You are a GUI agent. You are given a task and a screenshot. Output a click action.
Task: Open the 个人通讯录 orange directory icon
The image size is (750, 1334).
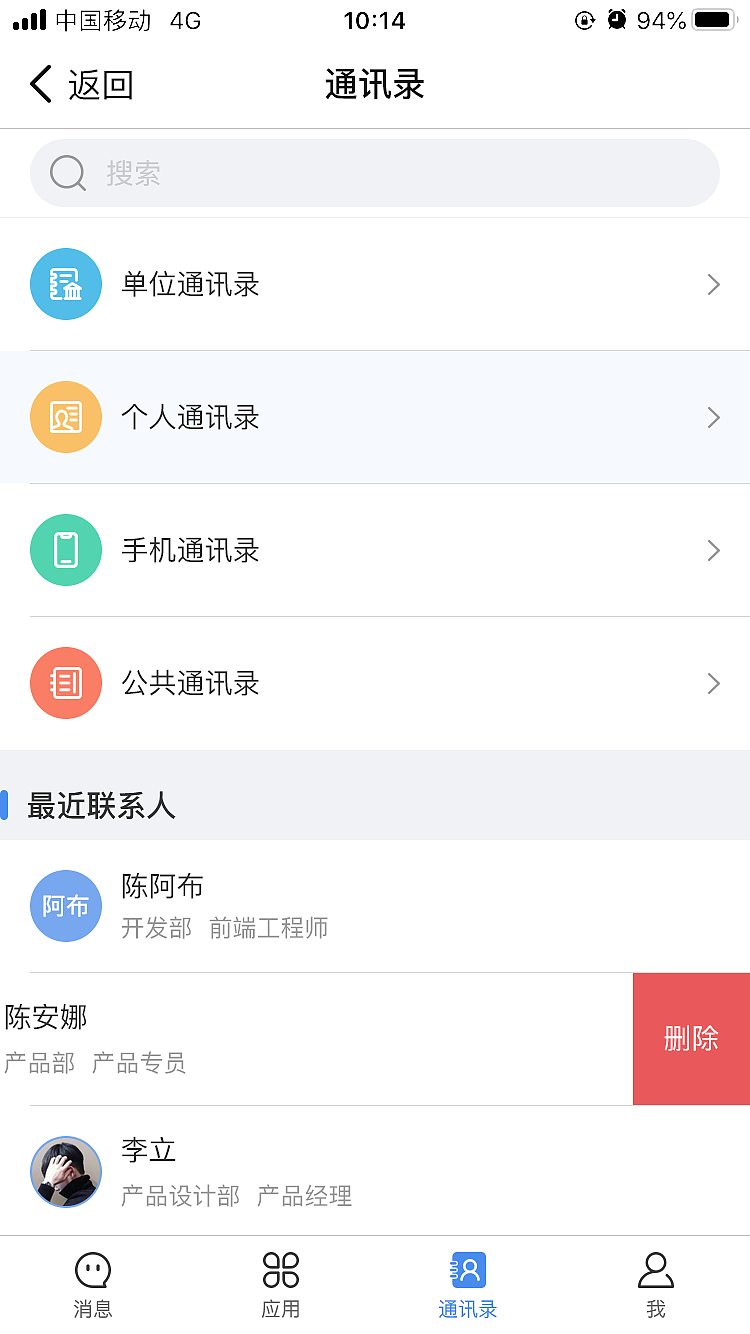pyautogui.click(x=66, y=417)
